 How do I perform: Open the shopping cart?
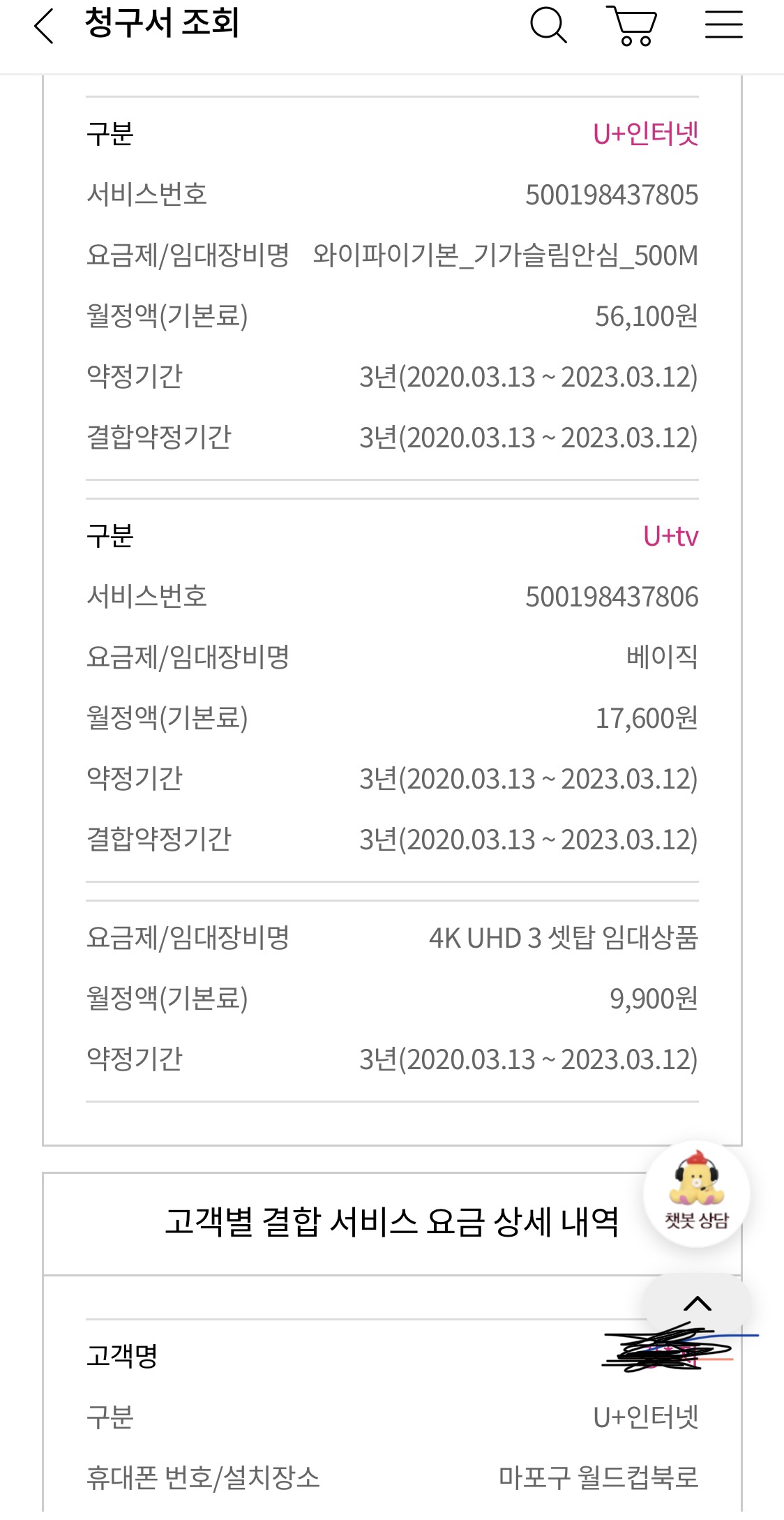tap(633, 26)
